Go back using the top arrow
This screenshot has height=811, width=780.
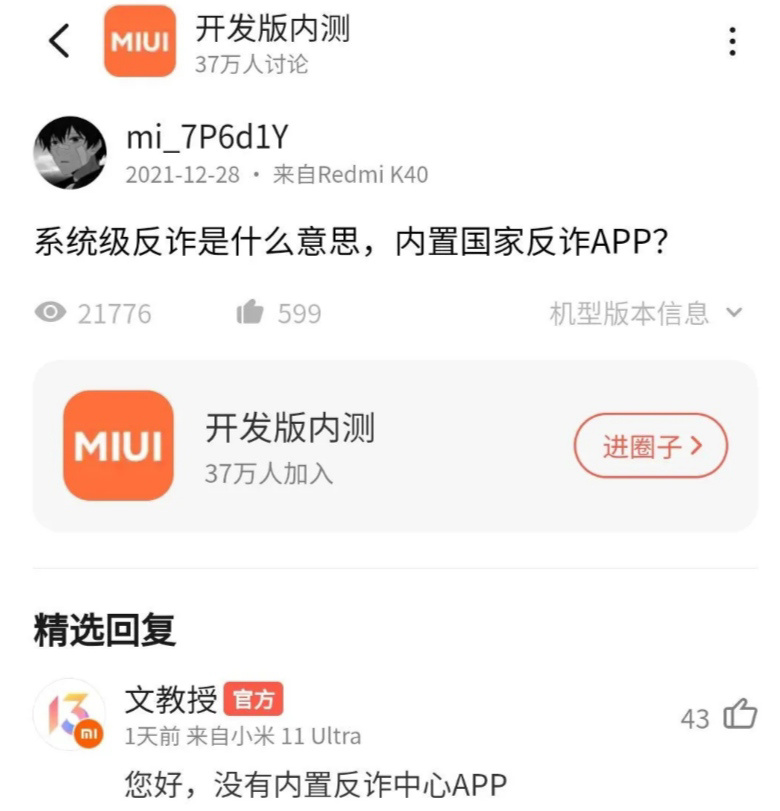pos(60,41)
